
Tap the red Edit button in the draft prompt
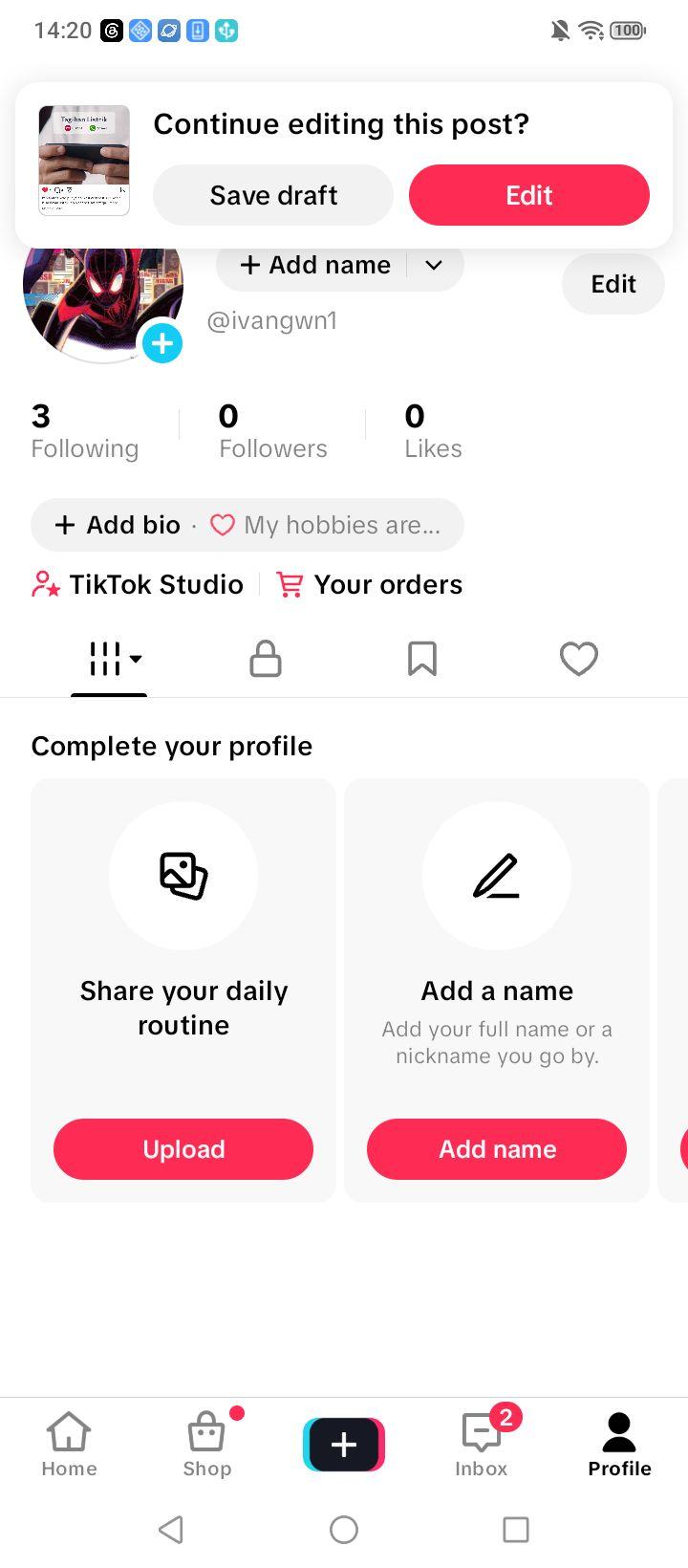click(x=529, y=195)
